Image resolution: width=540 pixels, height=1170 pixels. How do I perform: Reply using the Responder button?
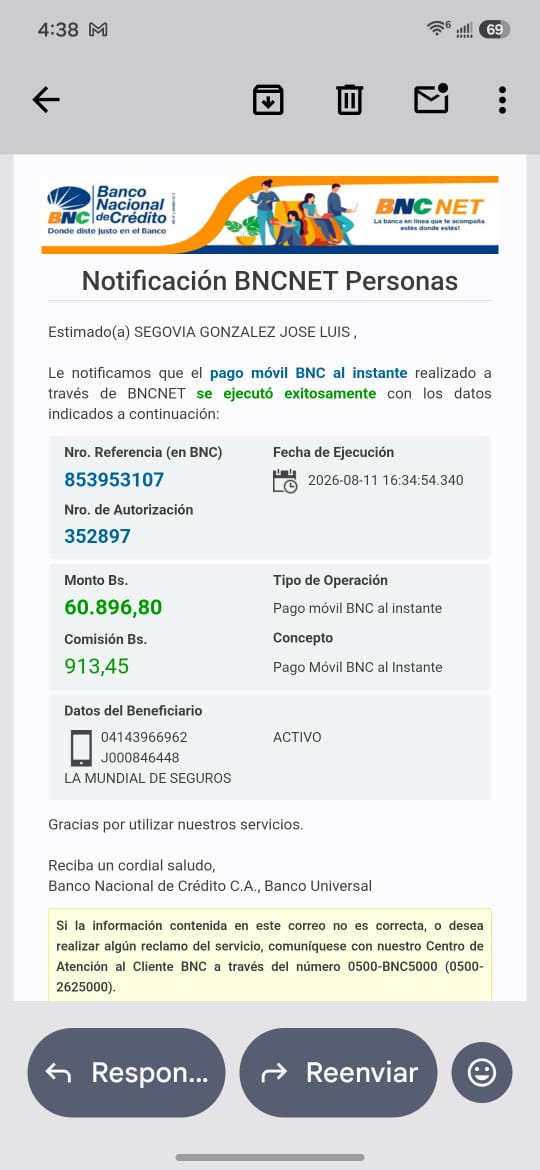pos(126,1072)
